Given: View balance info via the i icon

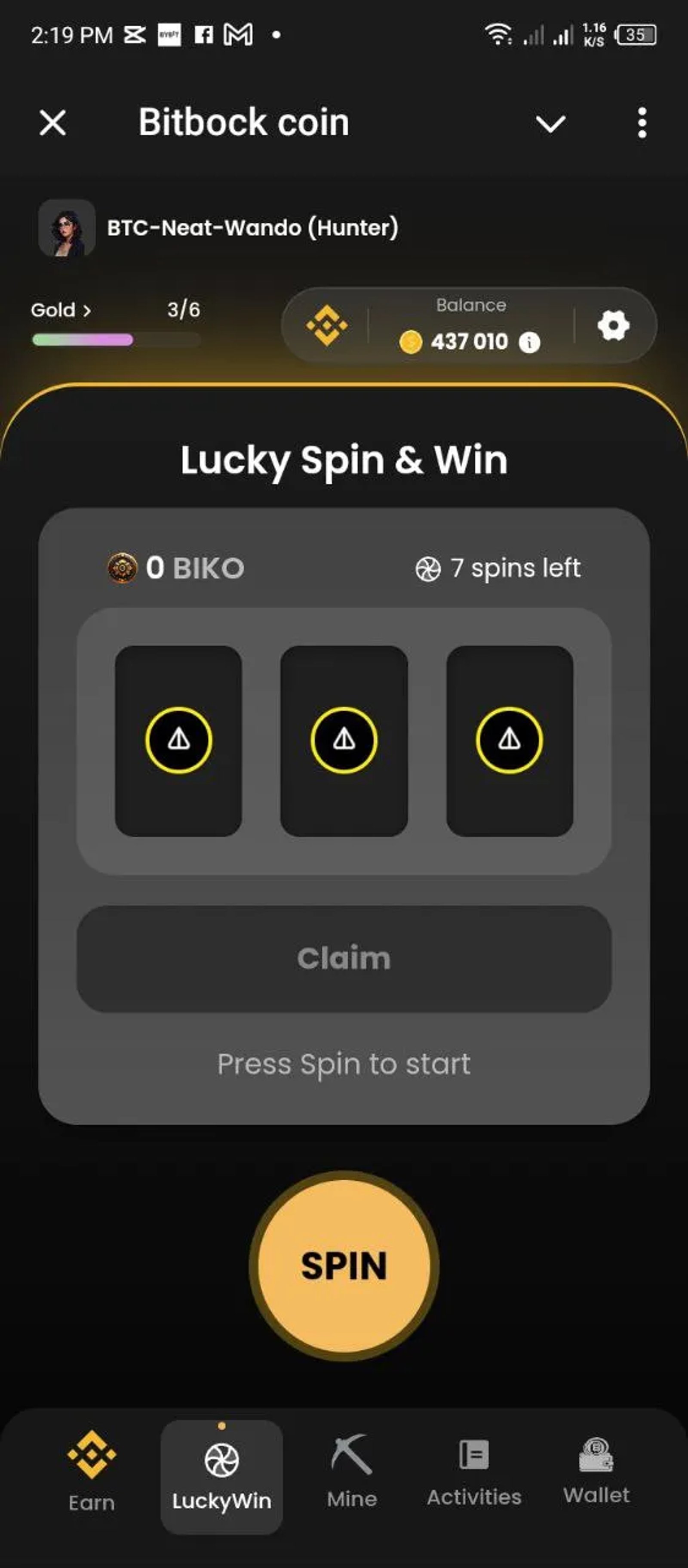Looking at the screenshot, I should (x=529, y=342).
